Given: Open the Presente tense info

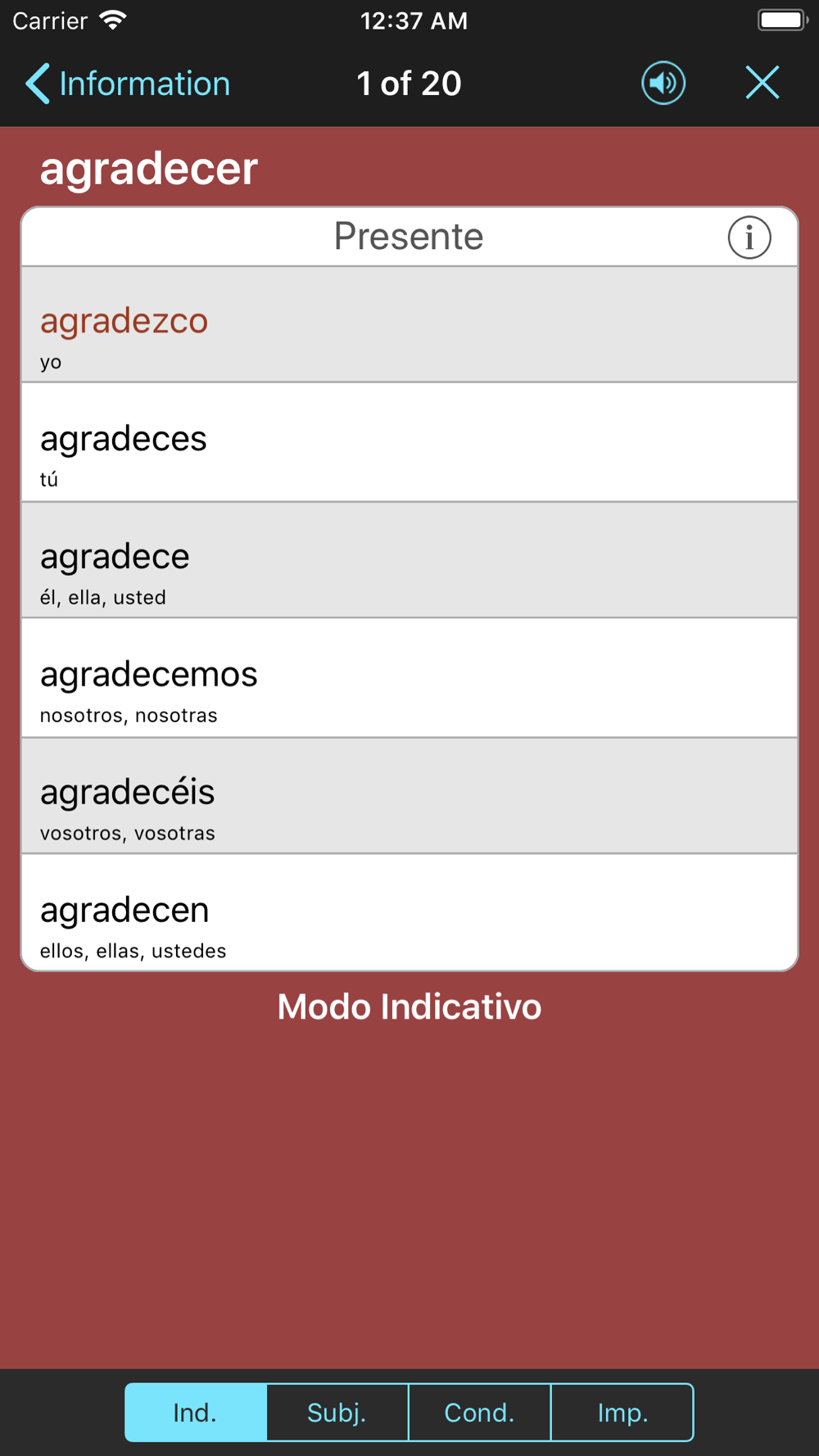Looking at the screenshot, I should tap(749, 237).
